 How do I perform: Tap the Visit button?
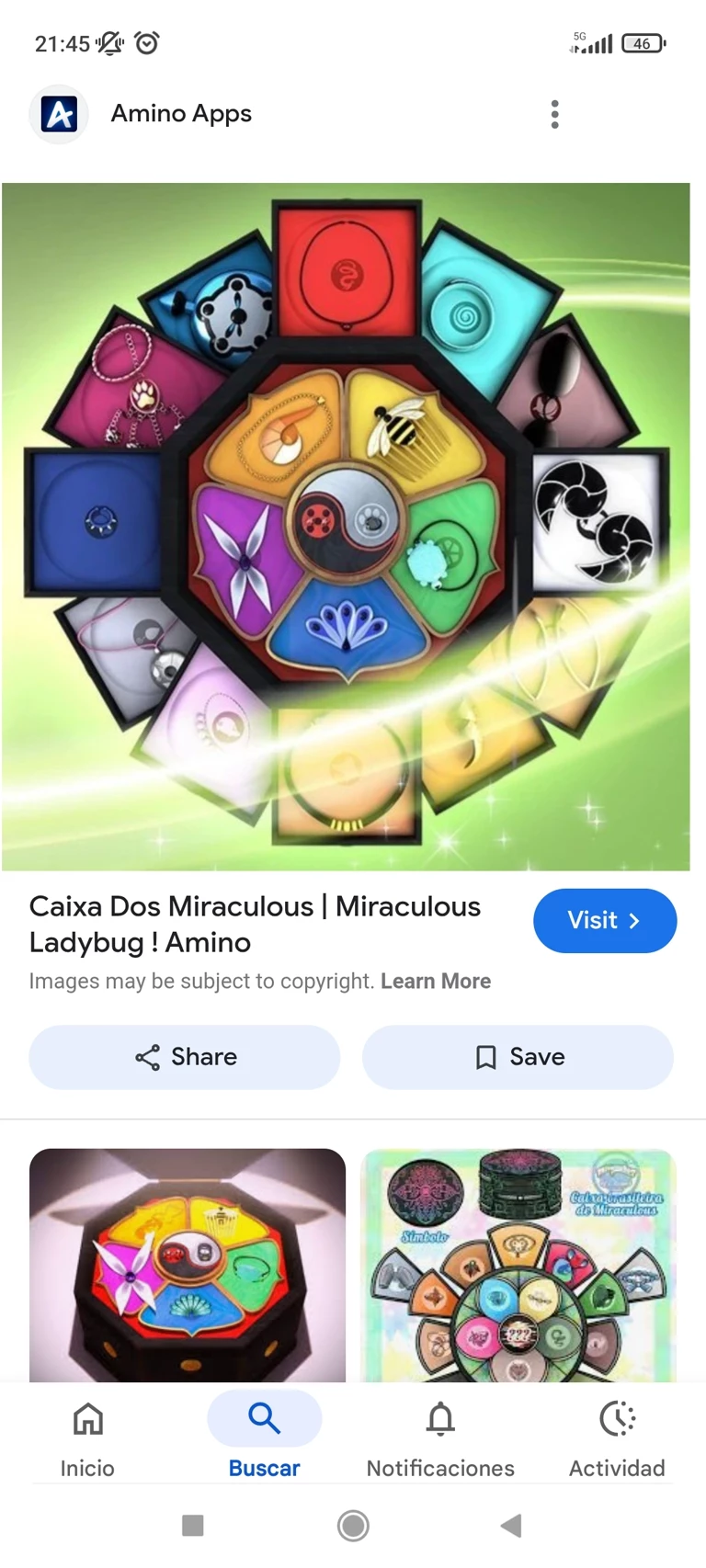[604, 920]
